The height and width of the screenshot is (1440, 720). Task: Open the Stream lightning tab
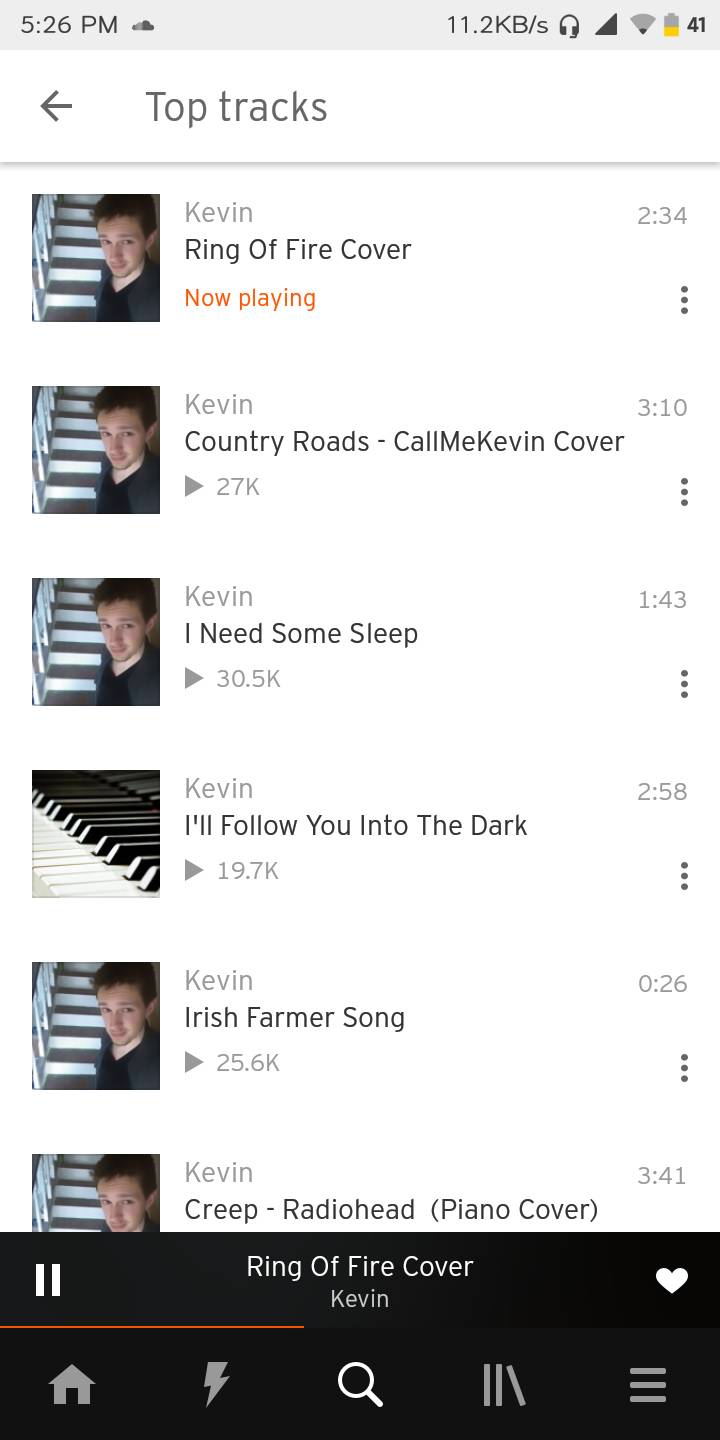[x=216, y=1386]
